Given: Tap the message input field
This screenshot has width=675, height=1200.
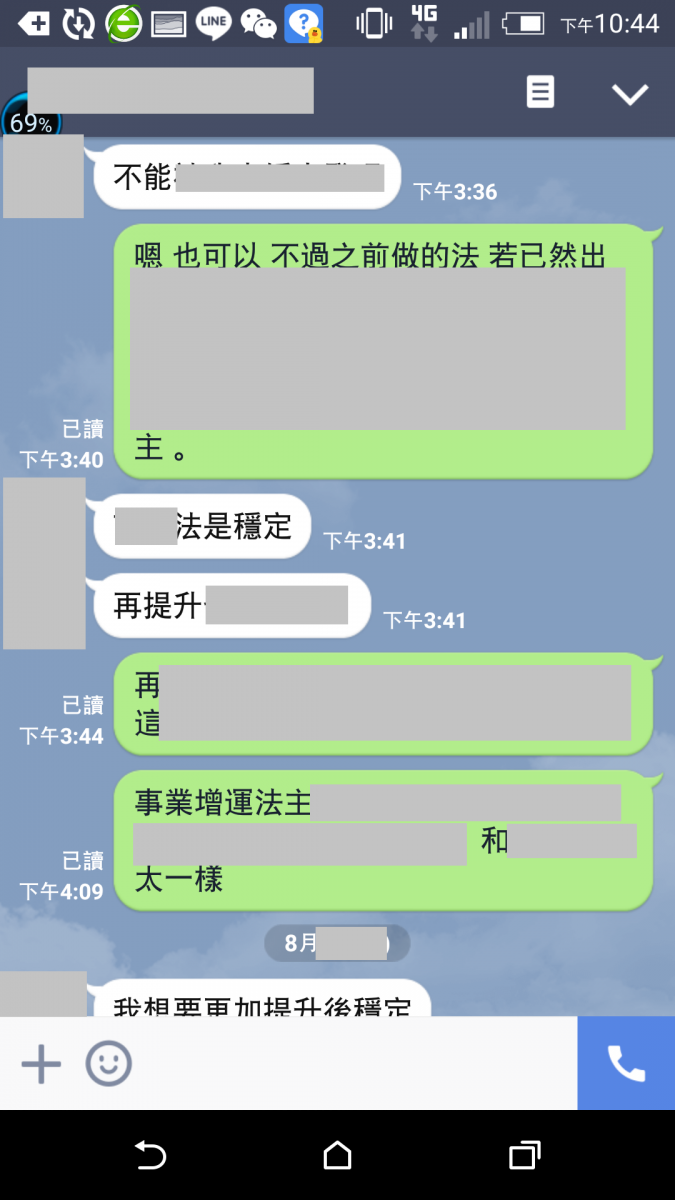Looking at the screenshot, I should click(355, 1063).
